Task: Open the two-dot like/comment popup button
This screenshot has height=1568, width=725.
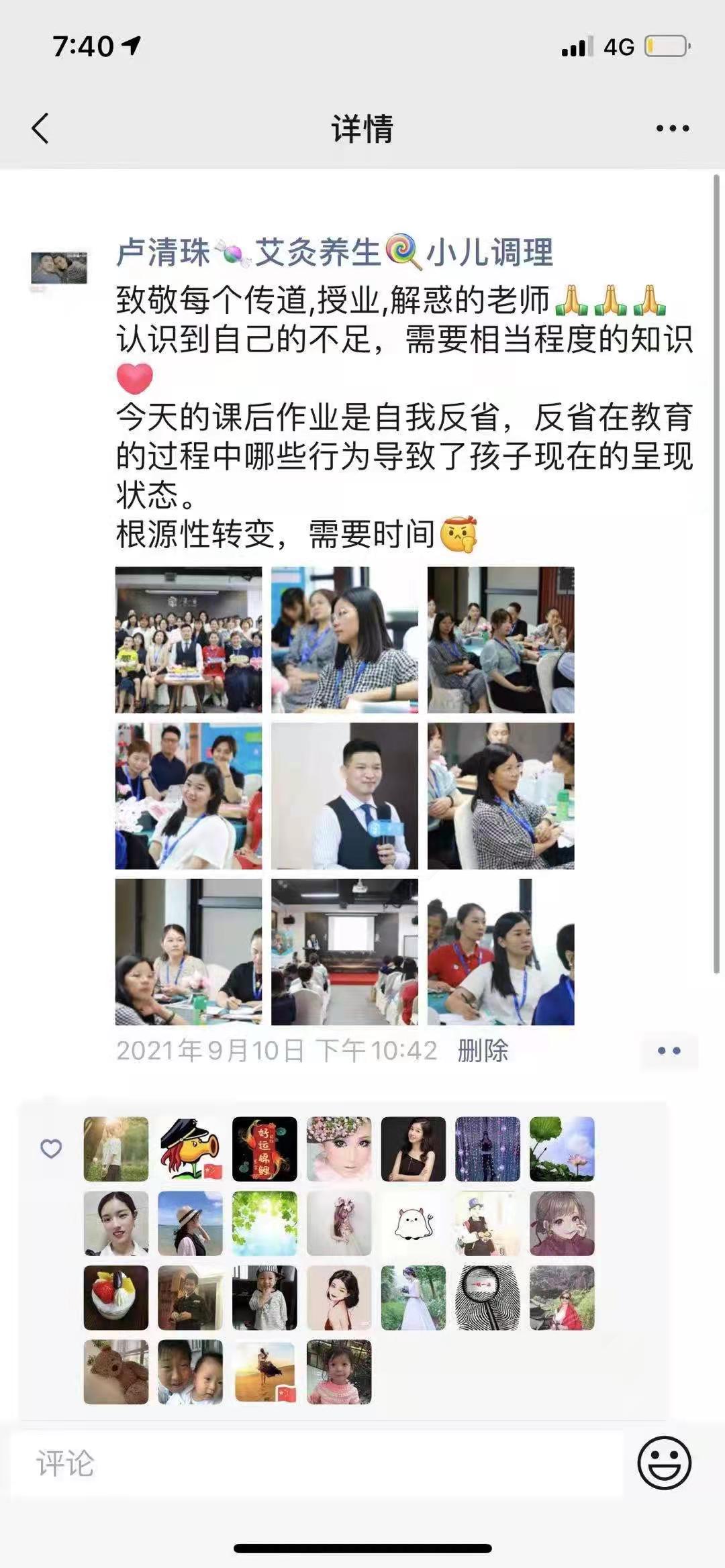Action: click(x=669, y=1051)
